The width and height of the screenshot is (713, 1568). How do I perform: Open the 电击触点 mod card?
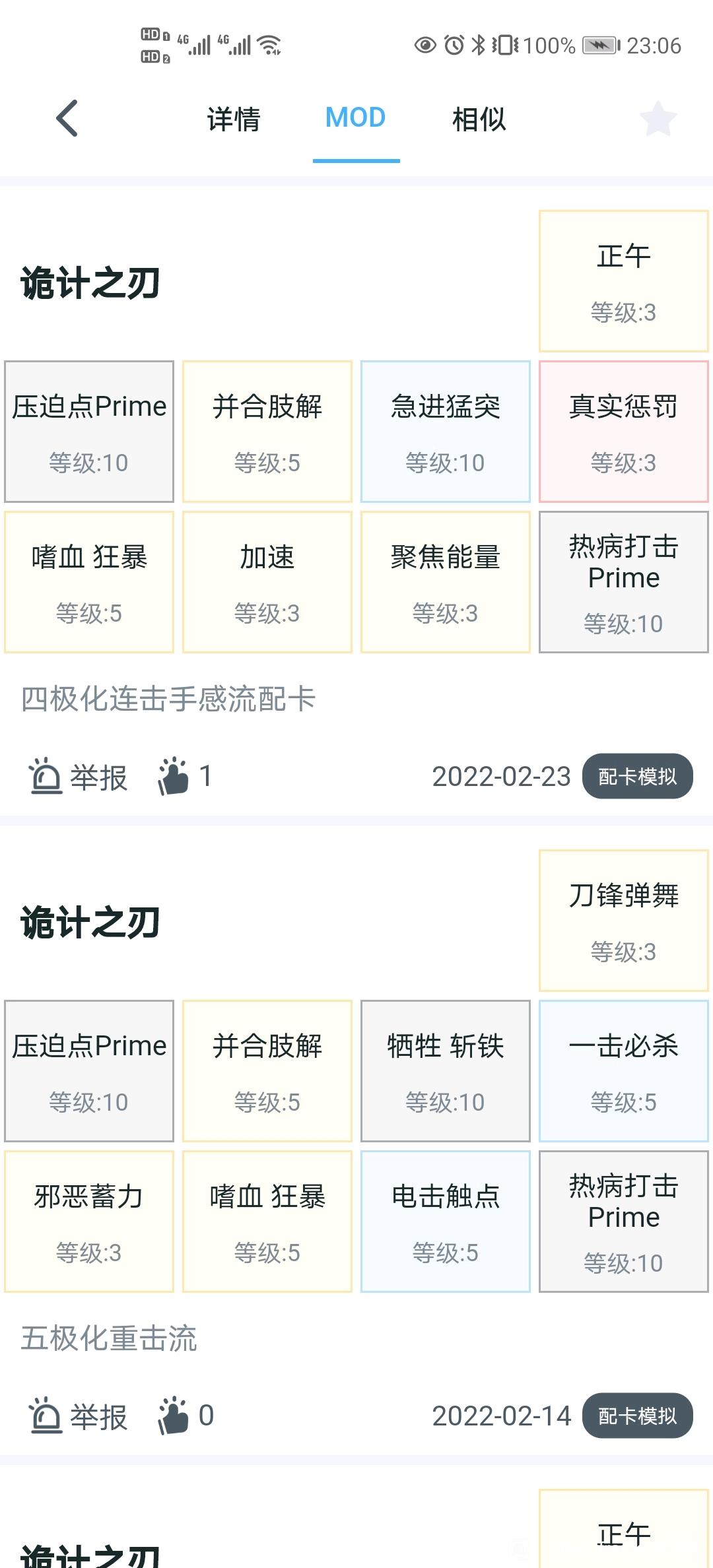click(x=445, y=1222)
